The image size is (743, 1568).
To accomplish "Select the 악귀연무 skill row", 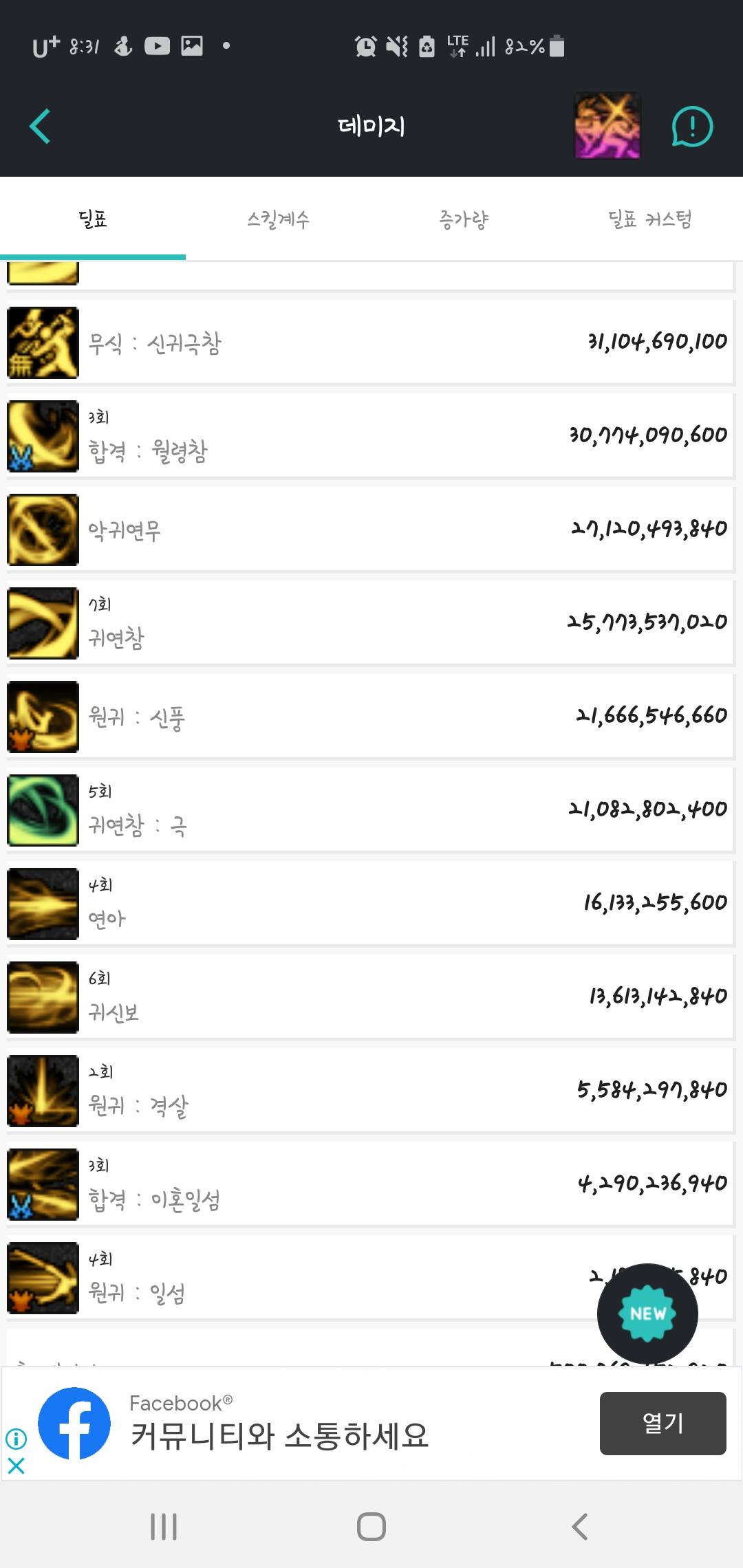I will coord(370,530).
